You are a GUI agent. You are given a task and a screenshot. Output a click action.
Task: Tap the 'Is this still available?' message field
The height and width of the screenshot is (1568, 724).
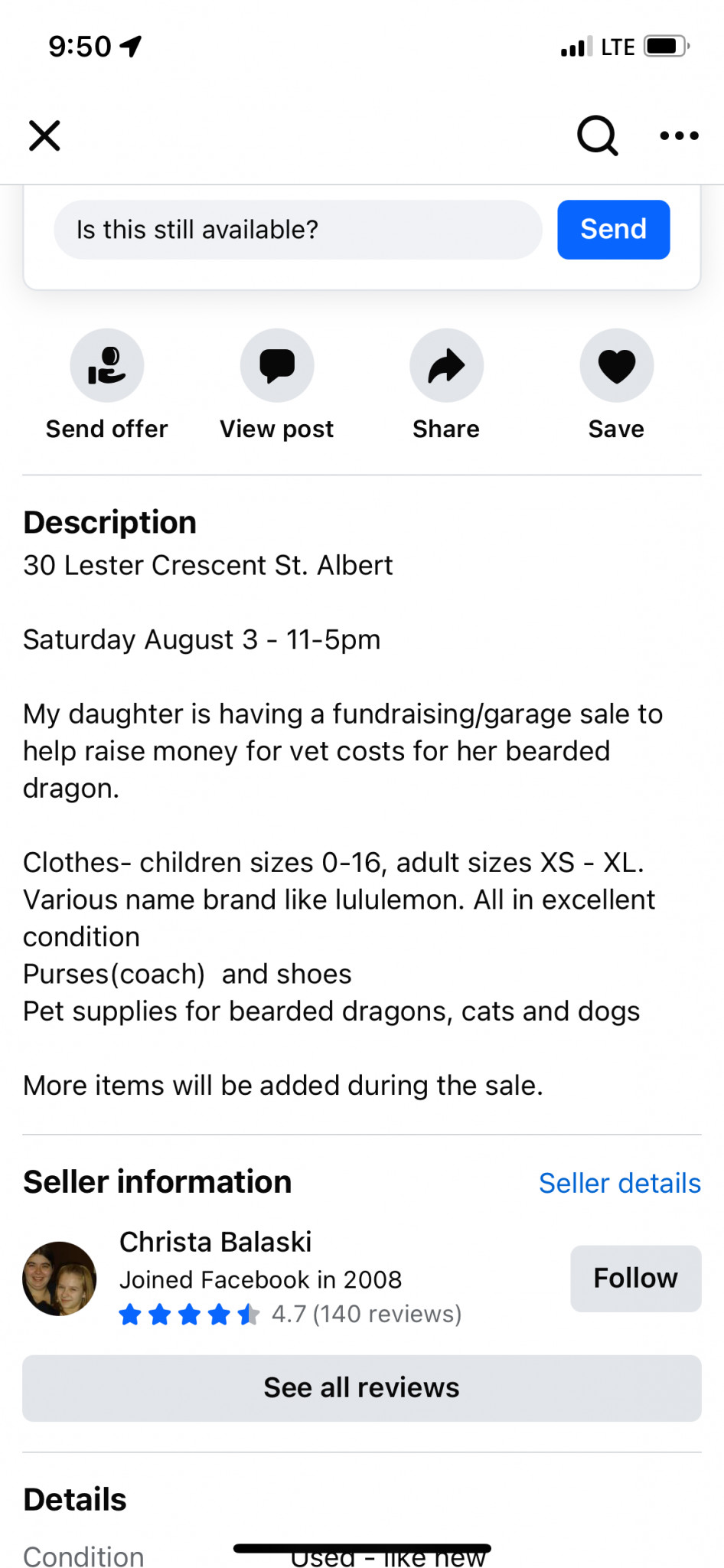(x=298, y=230)
